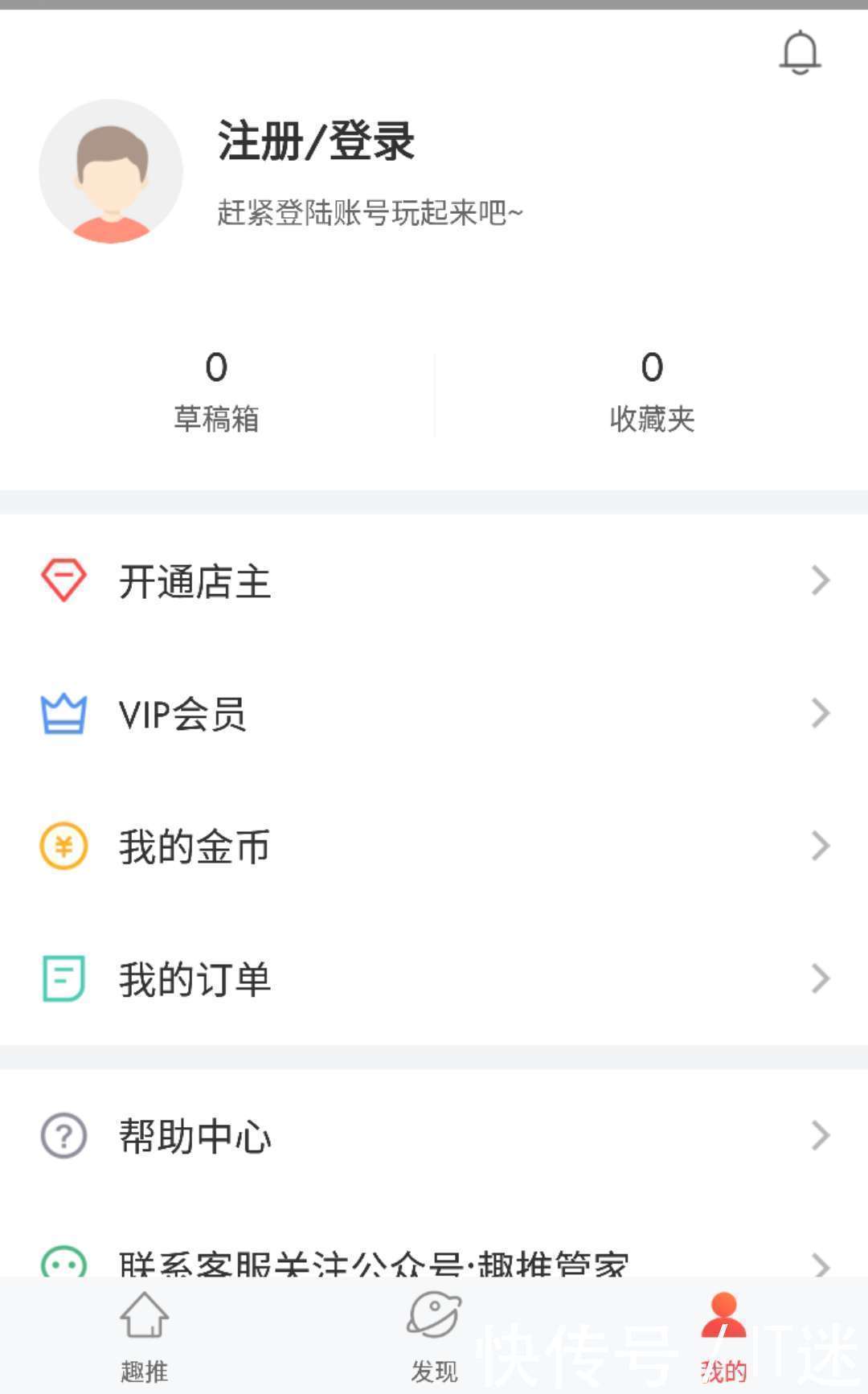Image resolution: width=868 pixels, height=1394 pixels.
Task: Tap 注册/登录 to sign in
Action: pos(316,141)
